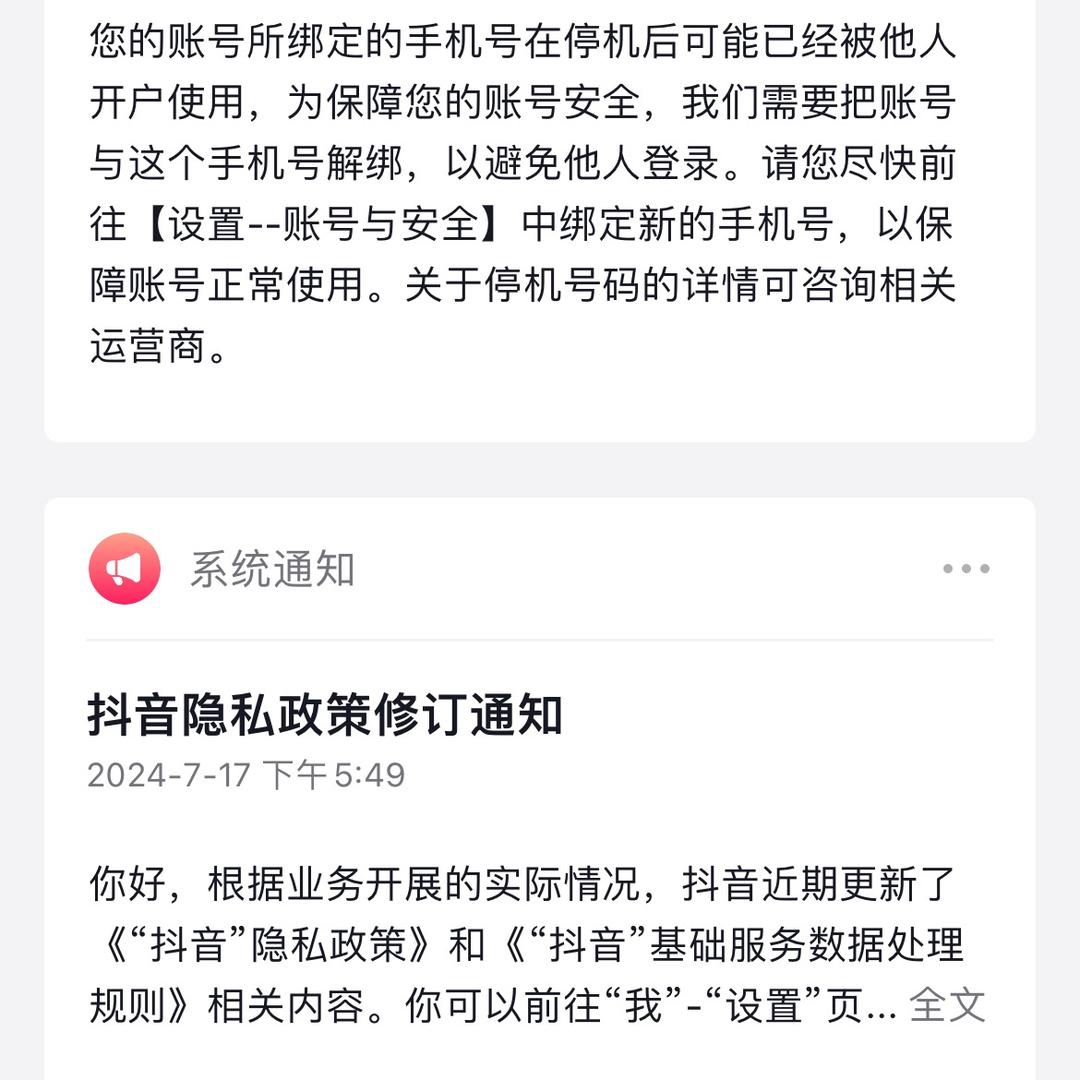Viewport: 1080px width, 1080px height.
Task: Expand full text via 全文 link
Action: pyautogui.click(x=947, y=1006)
